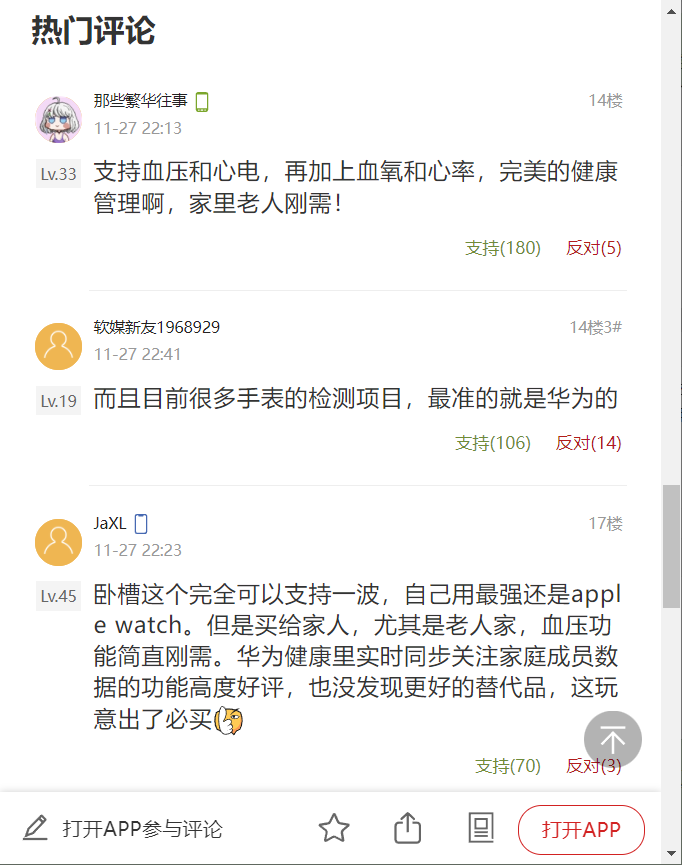Support 软媒新友1968929's comment

[492, 443]
